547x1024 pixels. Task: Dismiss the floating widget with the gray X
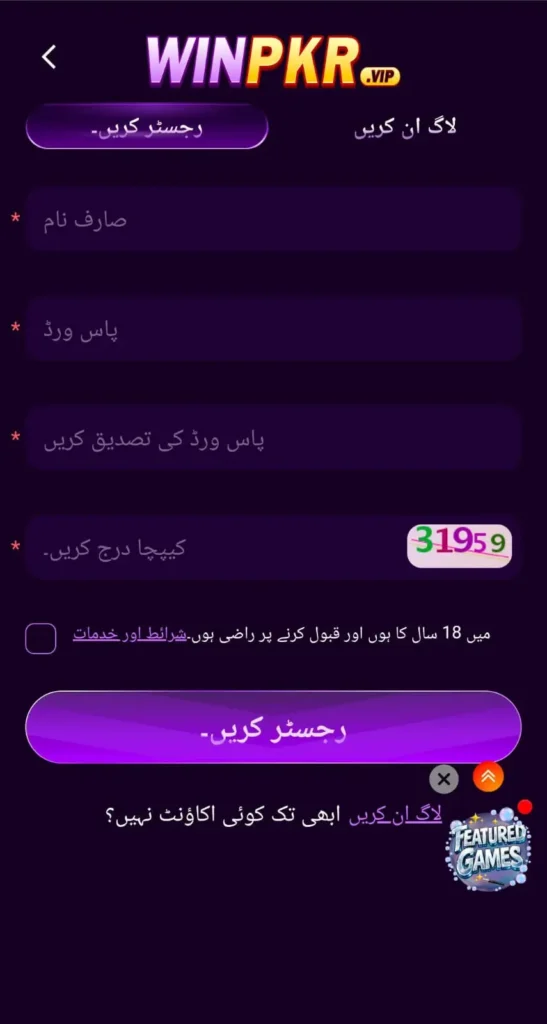[444, 778]
